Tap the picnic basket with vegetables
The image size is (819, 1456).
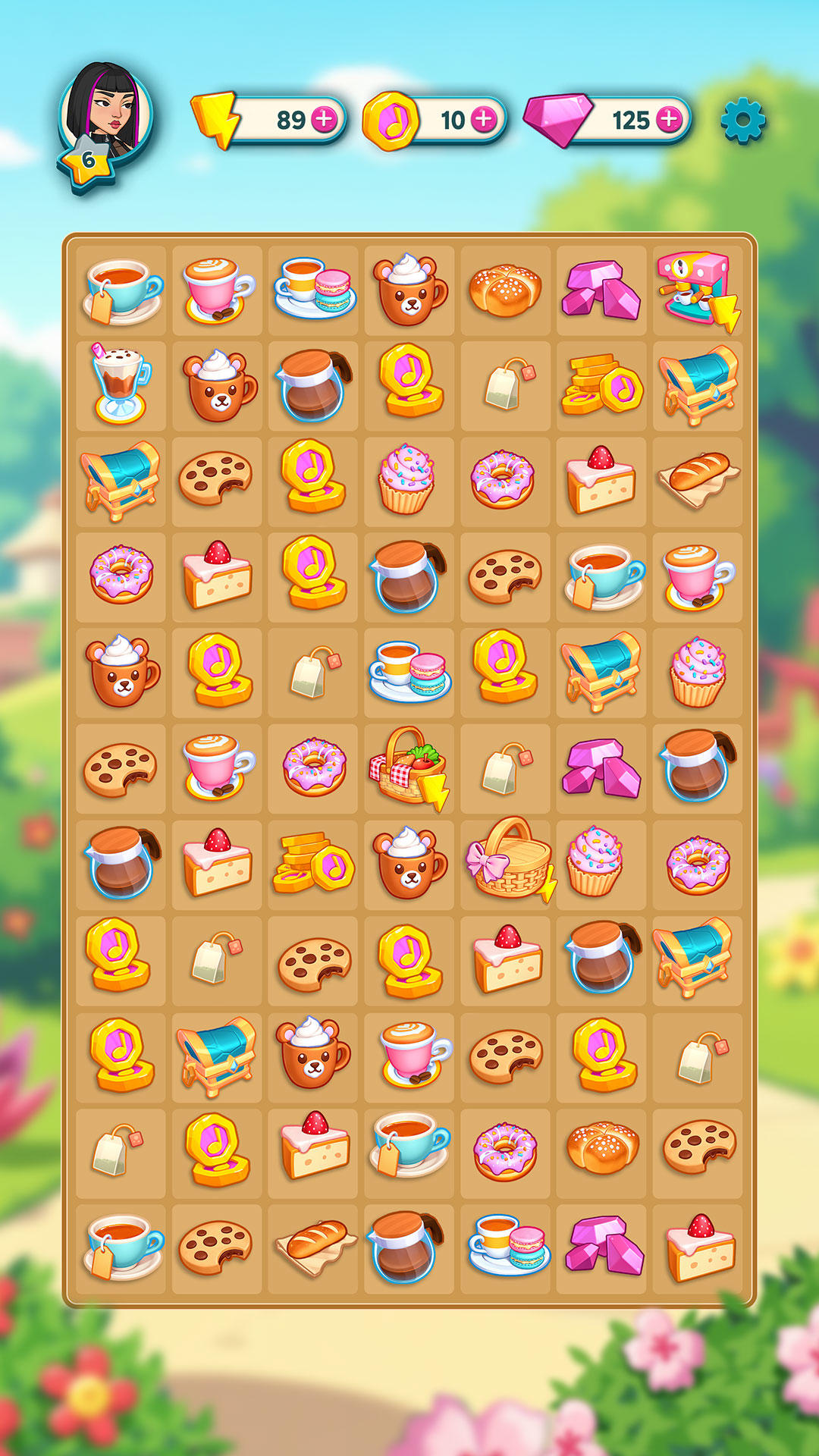click(407, 767)
